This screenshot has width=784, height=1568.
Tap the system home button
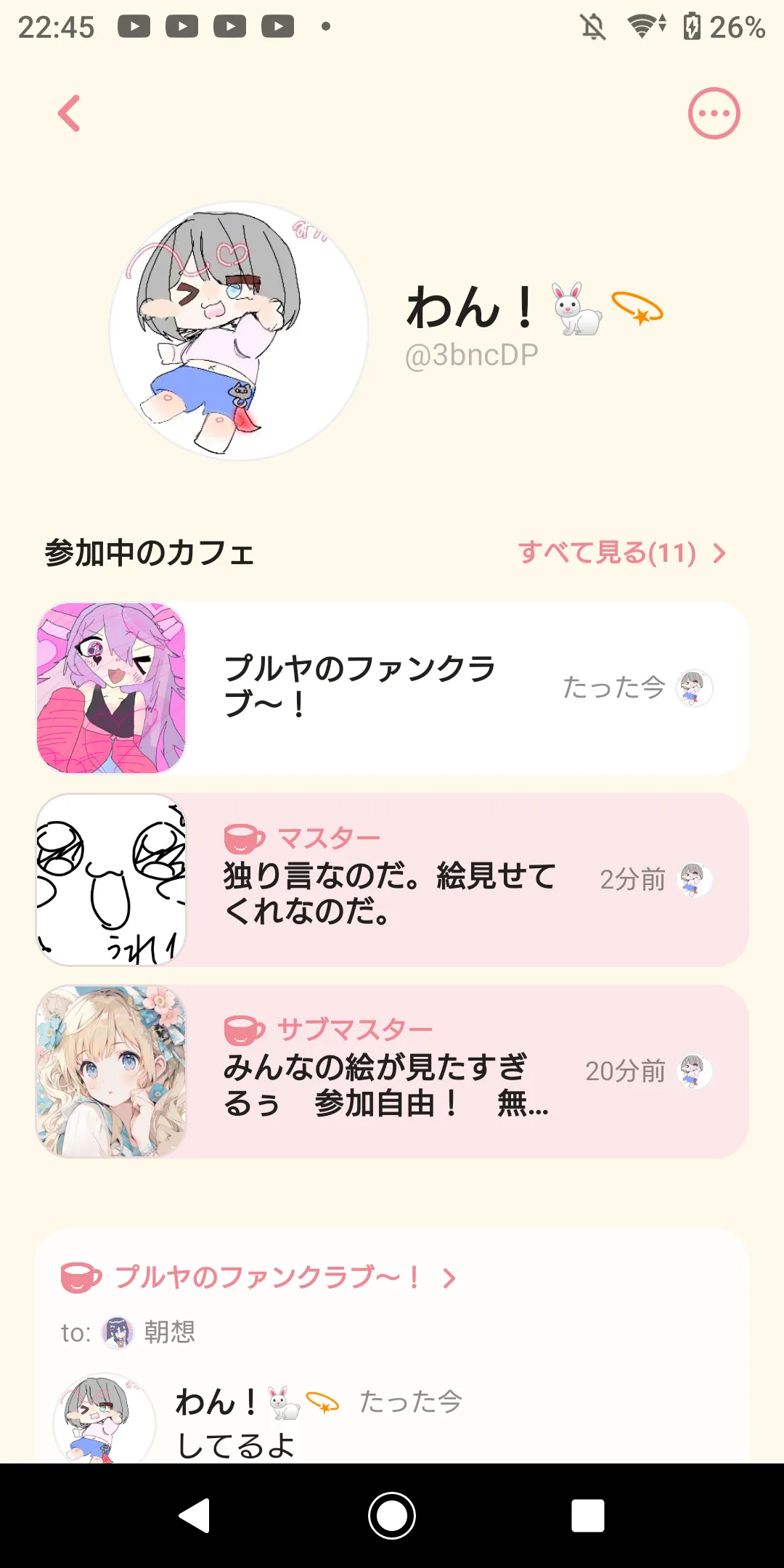click(x=392, y=1516)
